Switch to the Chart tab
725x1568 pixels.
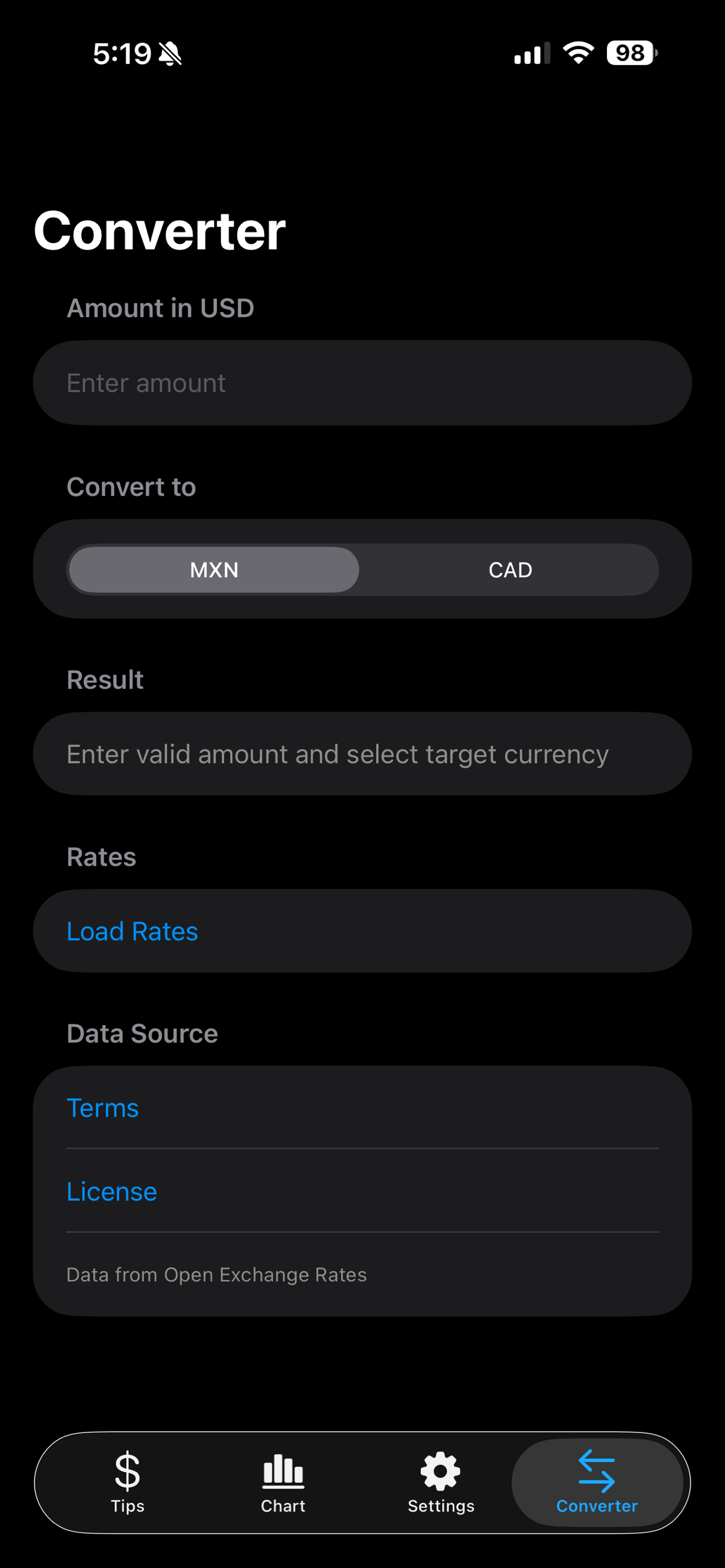point(283,1483)
